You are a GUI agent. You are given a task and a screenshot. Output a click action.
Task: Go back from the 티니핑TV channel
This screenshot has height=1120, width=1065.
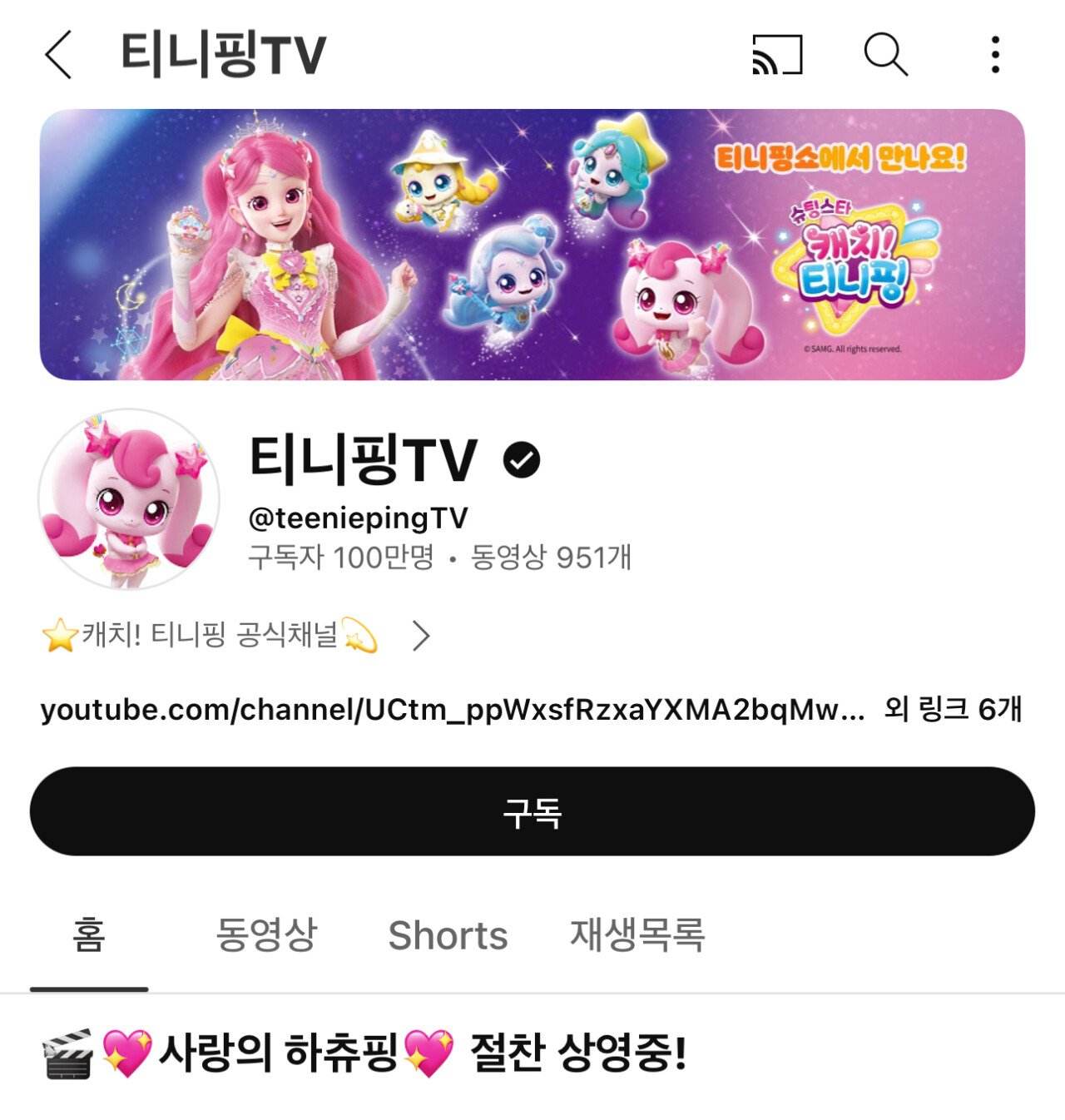click(x=58, y=55)
